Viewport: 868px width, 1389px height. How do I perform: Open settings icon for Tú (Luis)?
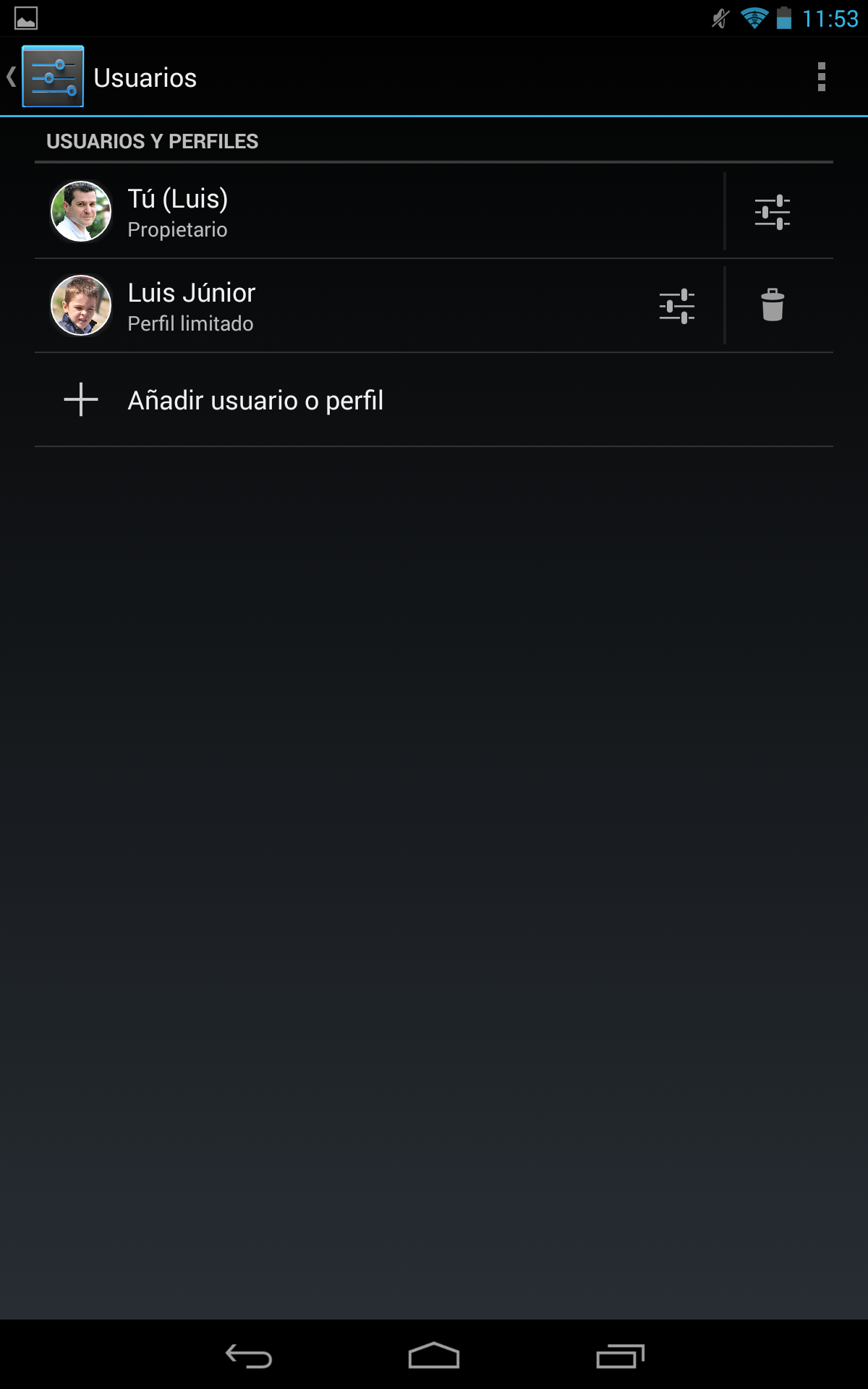(x=772, y=212)
